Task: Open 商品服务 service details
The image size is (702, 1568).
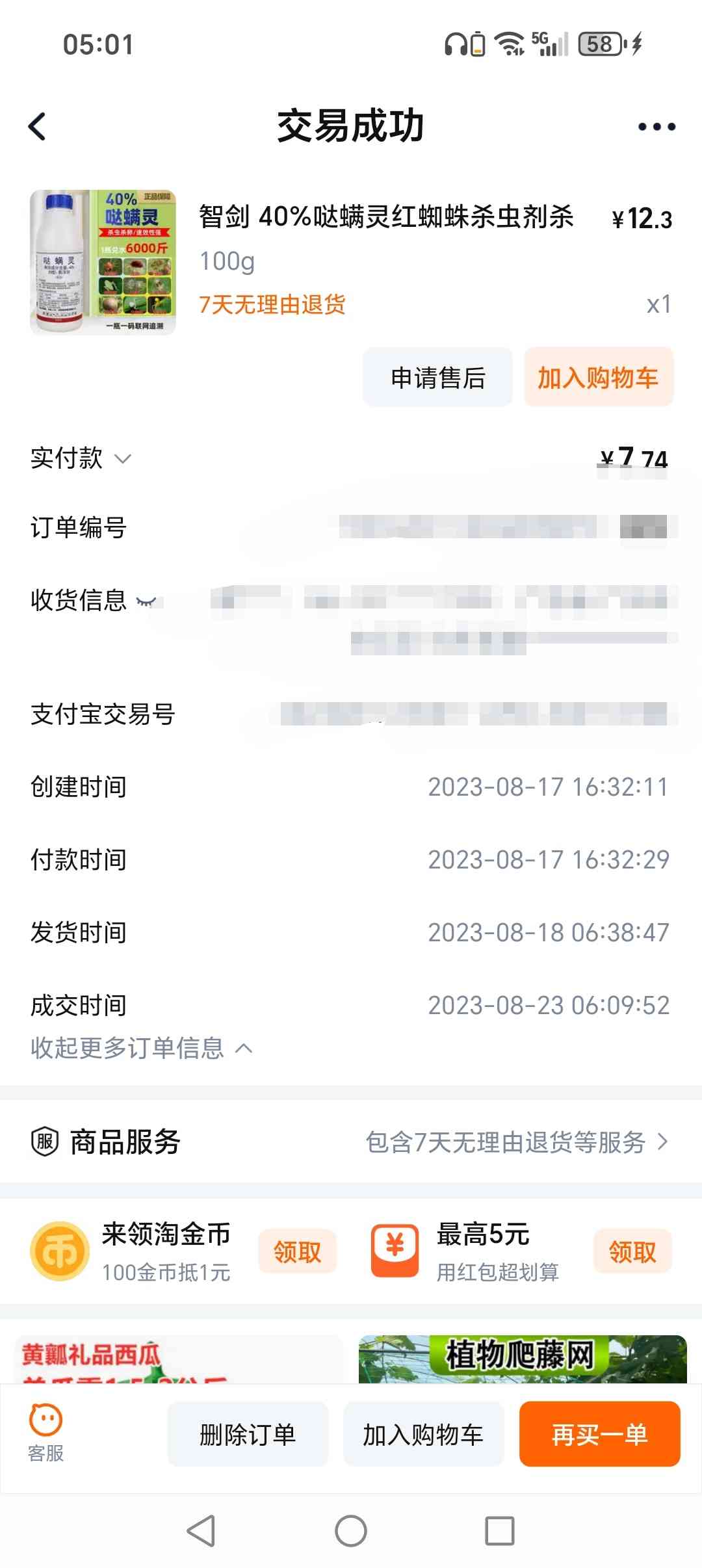Action: click(351, 1142)
